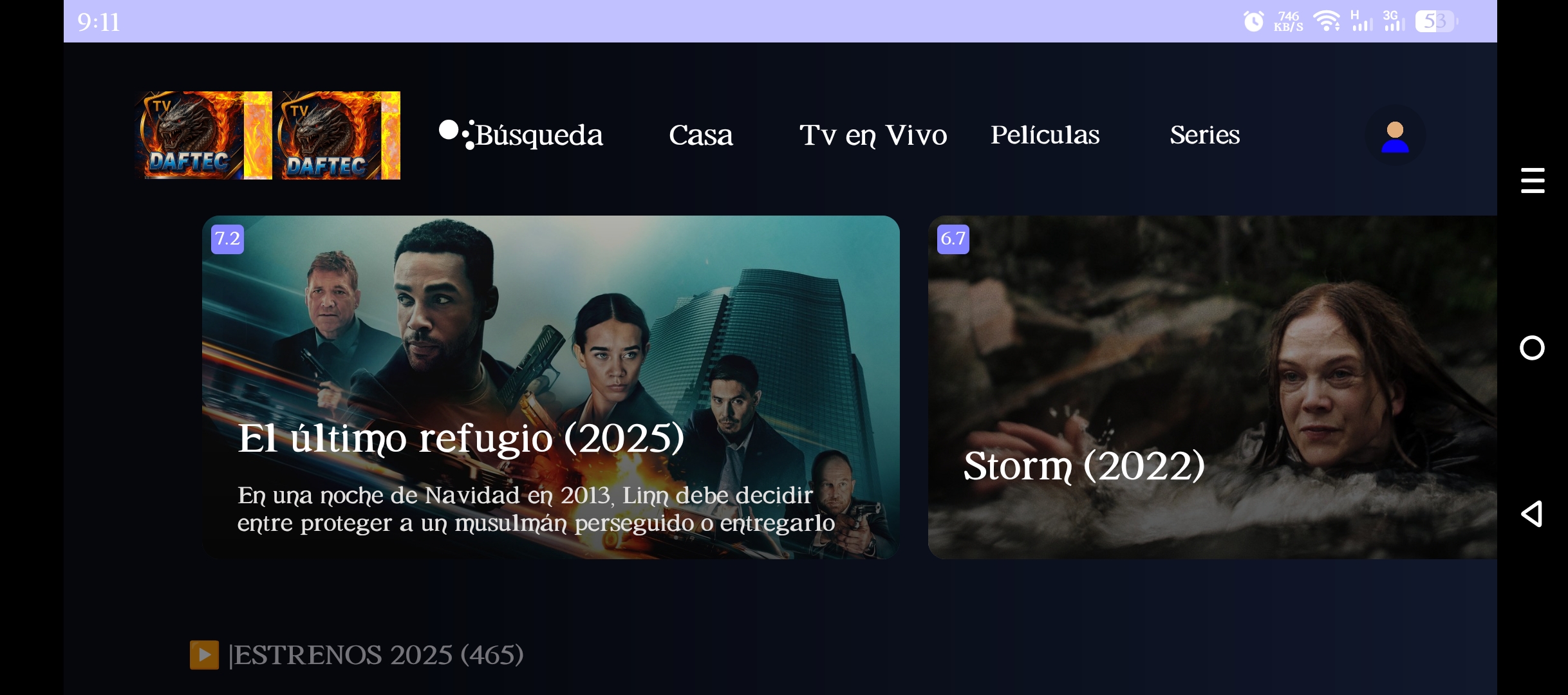Switch to Tv en Vivo
The width and height of the screenshot is (1568, 695).
[873, 135]
